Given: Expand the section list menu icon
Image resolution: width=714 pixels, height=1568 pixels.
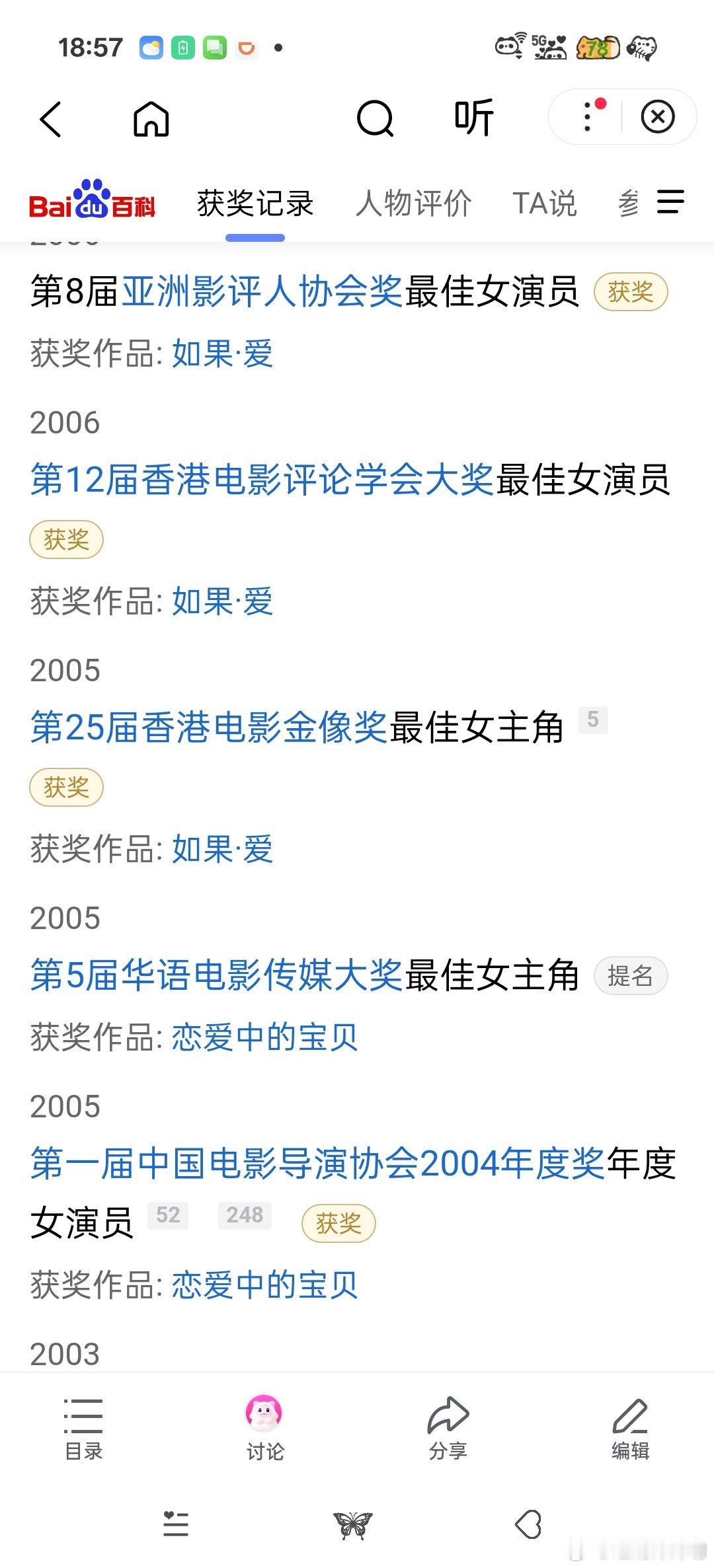Looking at the screenshot, I should 670,202.
